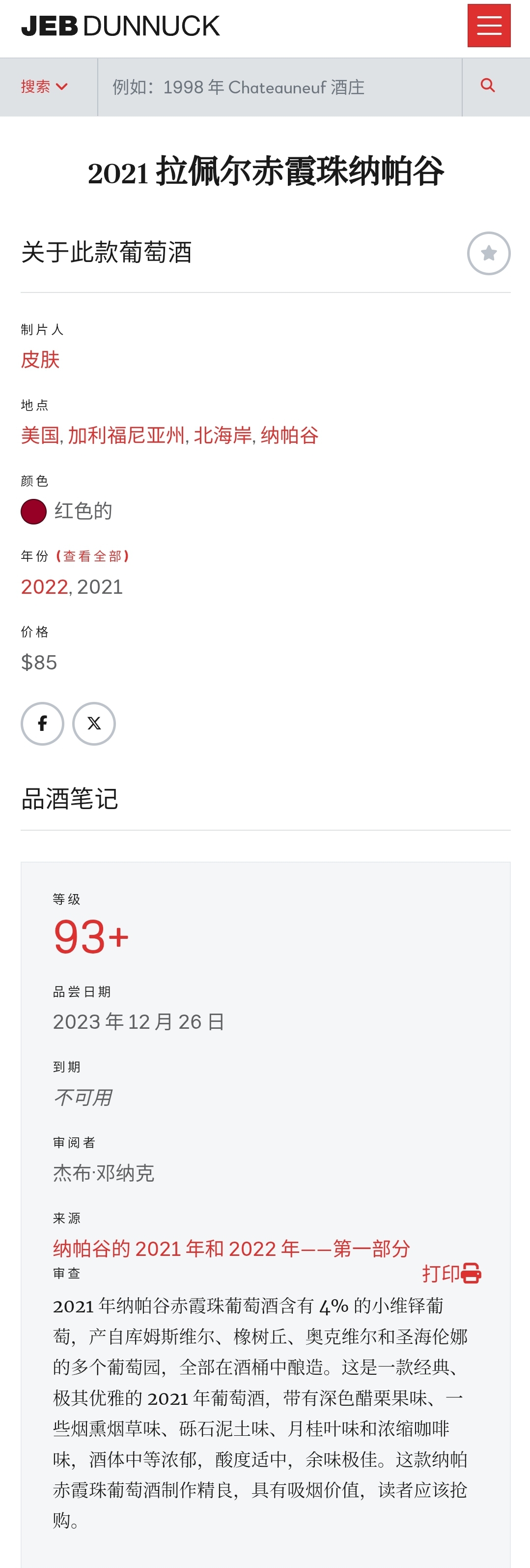The width and height of the screenshot is (530, 1568).
Task: Open the 北海岸 location link
Action: pyautogui.click(x=222, y=435)
